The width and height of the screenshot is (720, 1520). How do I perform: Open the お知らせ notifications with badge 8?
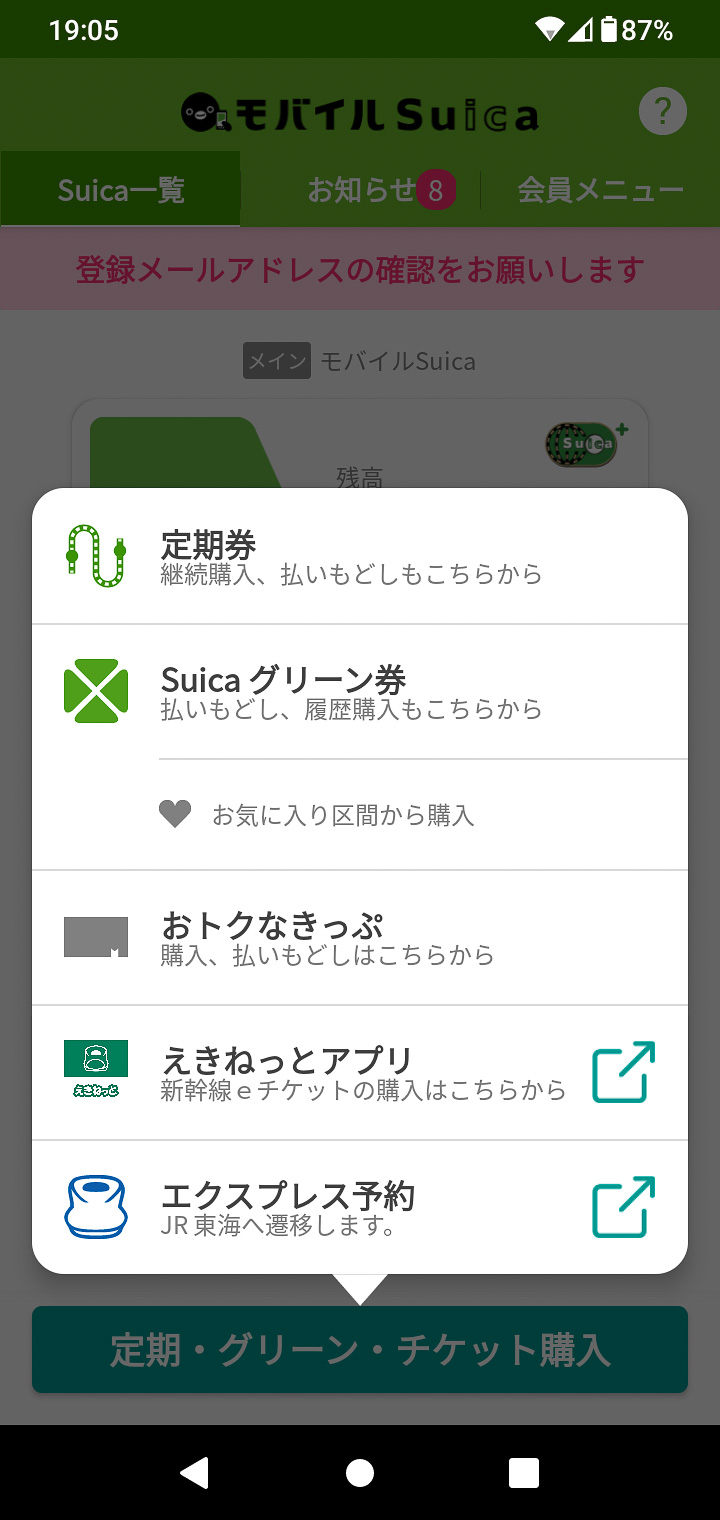(380, 190)
